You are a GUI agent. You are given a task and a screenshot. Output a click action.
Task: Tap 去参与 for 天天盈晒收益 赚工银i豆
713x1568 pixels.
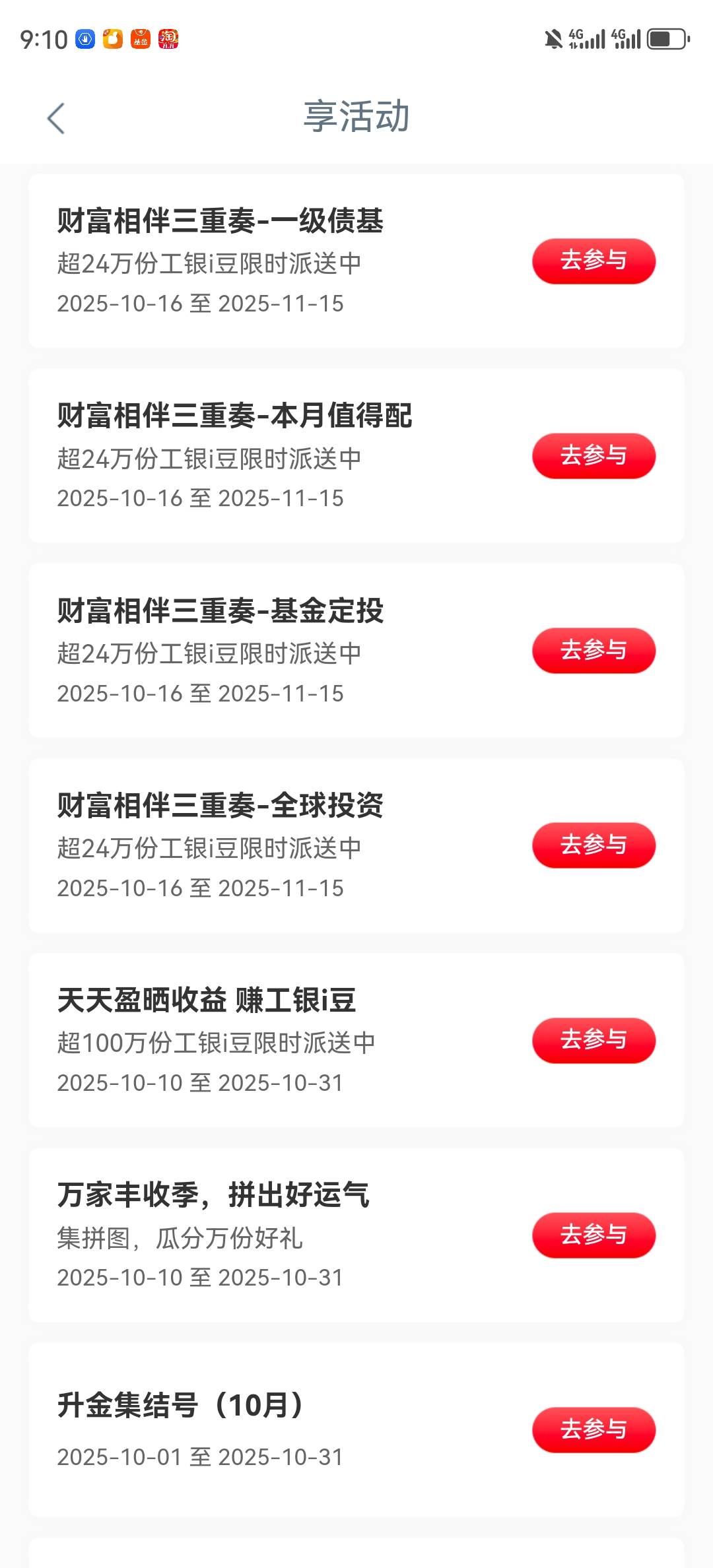[x=594, y=1040]
